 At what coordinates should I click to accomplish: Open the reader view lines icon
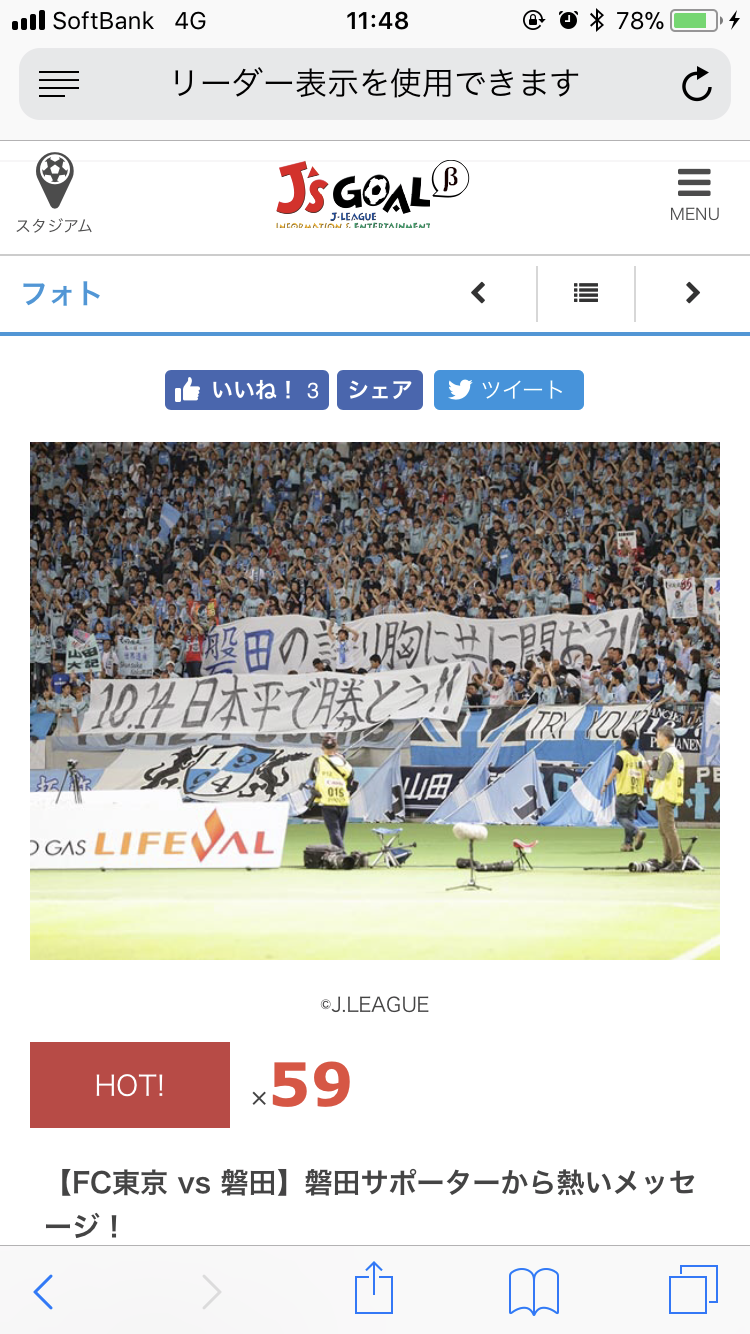(x=59, y=84)
